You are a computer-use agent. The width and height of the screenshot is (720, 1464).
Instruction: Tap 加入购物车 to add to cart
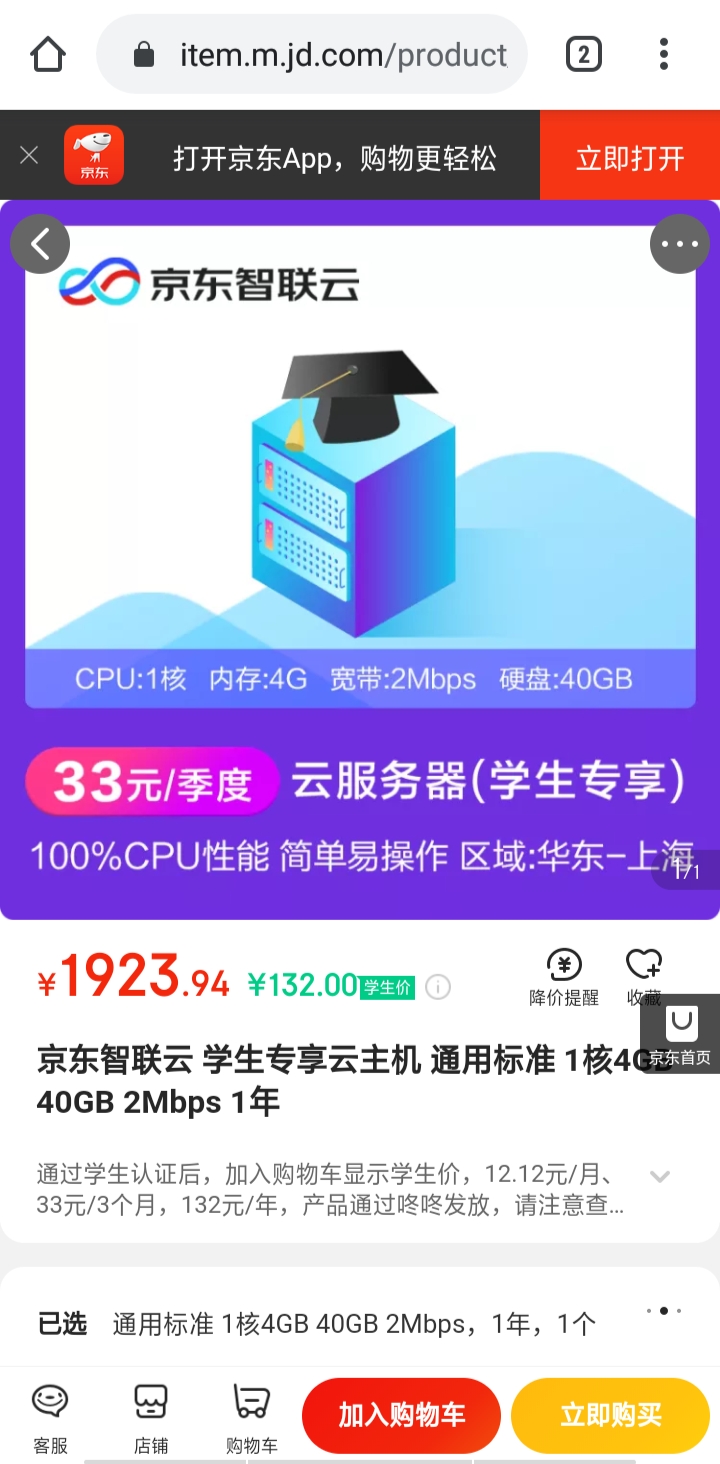point(401,1415)
